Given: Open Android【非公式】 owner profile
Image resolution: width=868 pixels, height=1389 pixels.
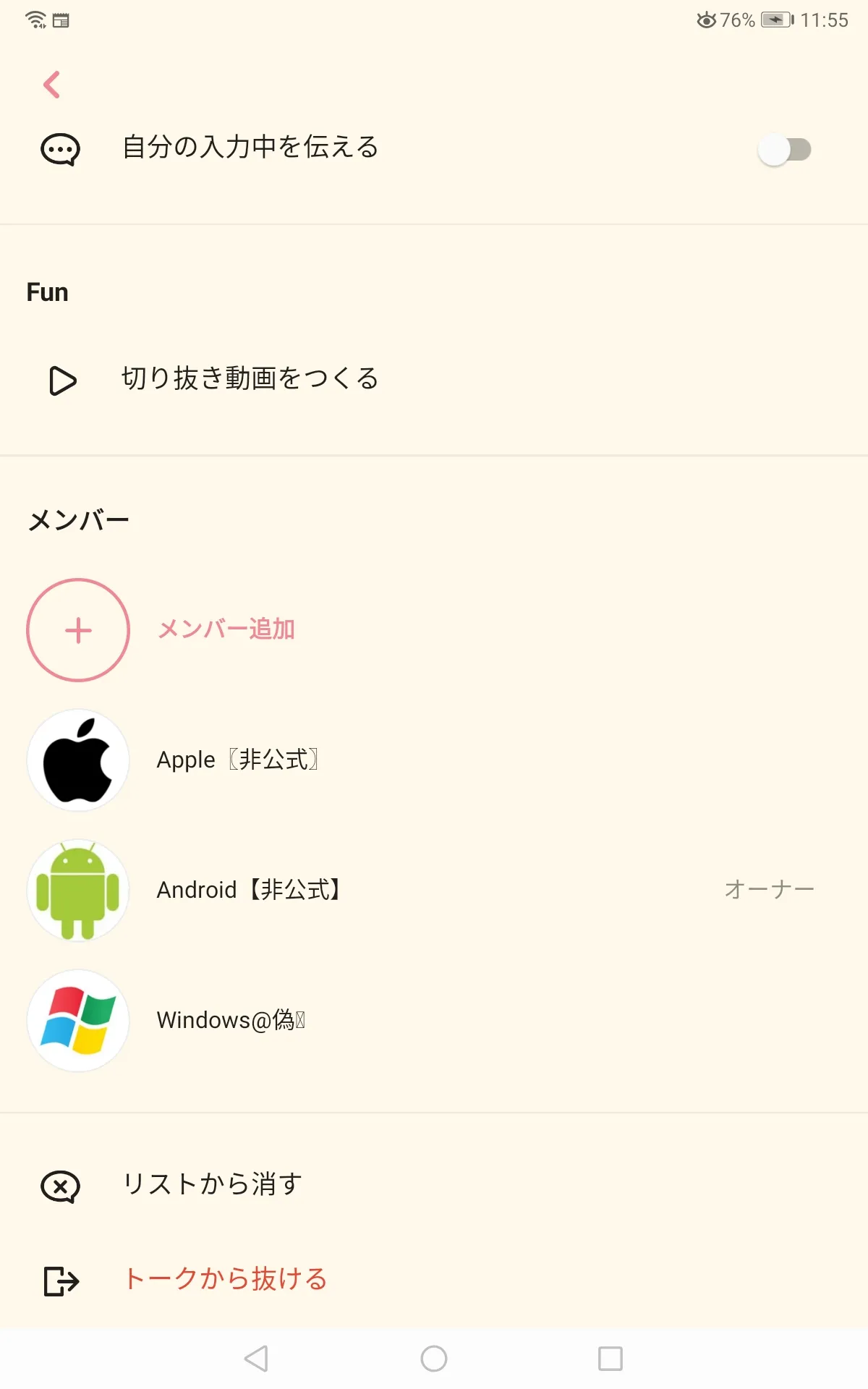Looking at the screenshot, I should [434, 890].
